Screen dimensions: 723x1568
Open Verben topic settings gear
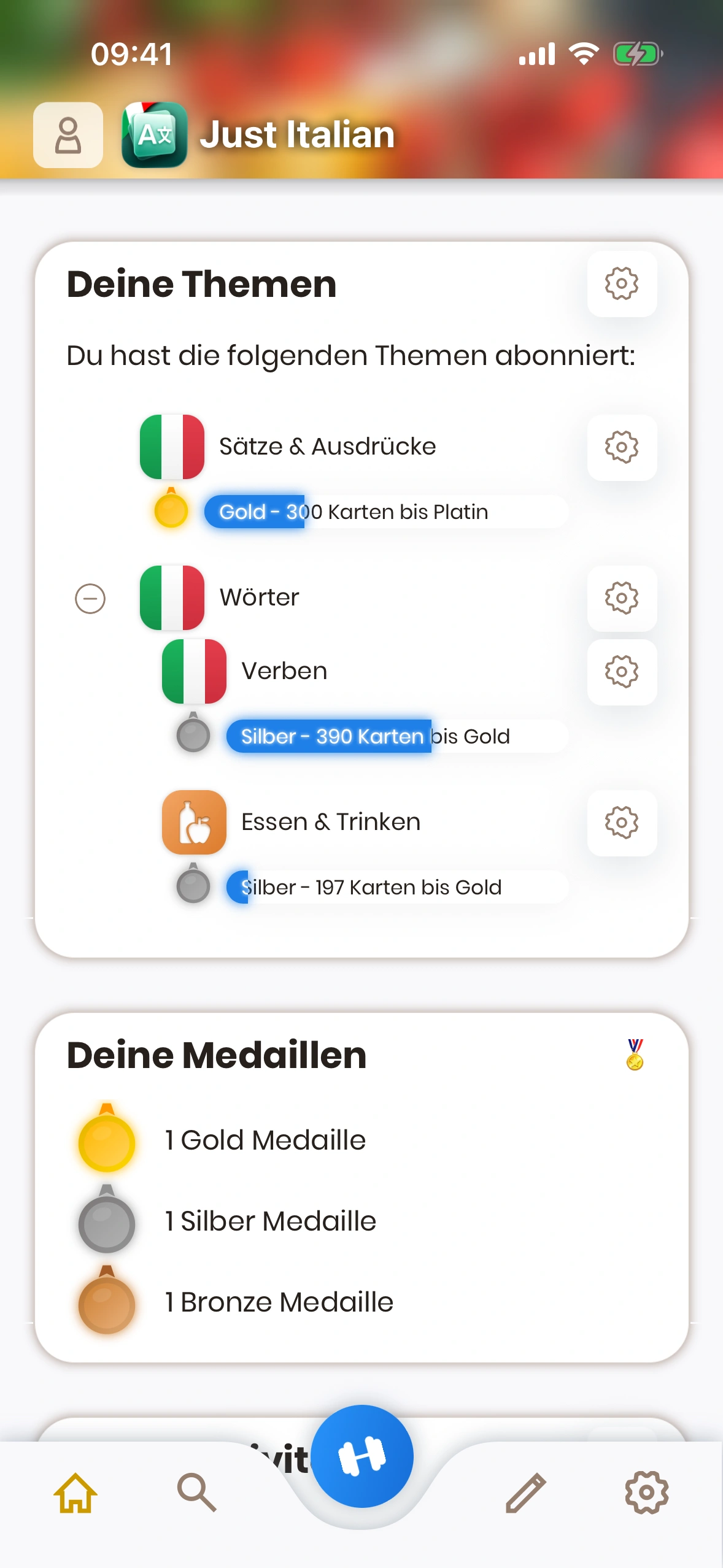[621, 672]
